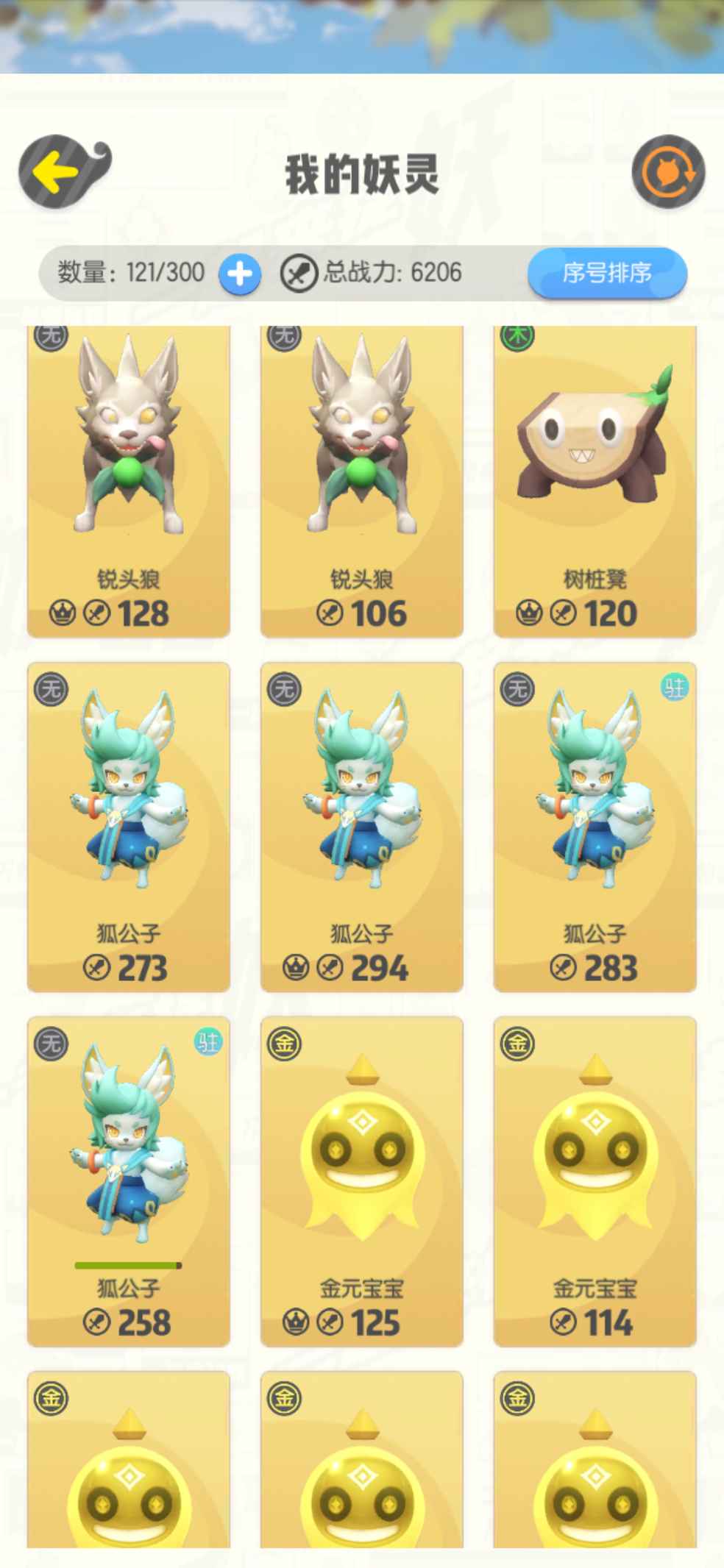This screenshot has height=1568, width=724.
Task: Select 狐公子 card with power 273
Action: tap(129, 827)
